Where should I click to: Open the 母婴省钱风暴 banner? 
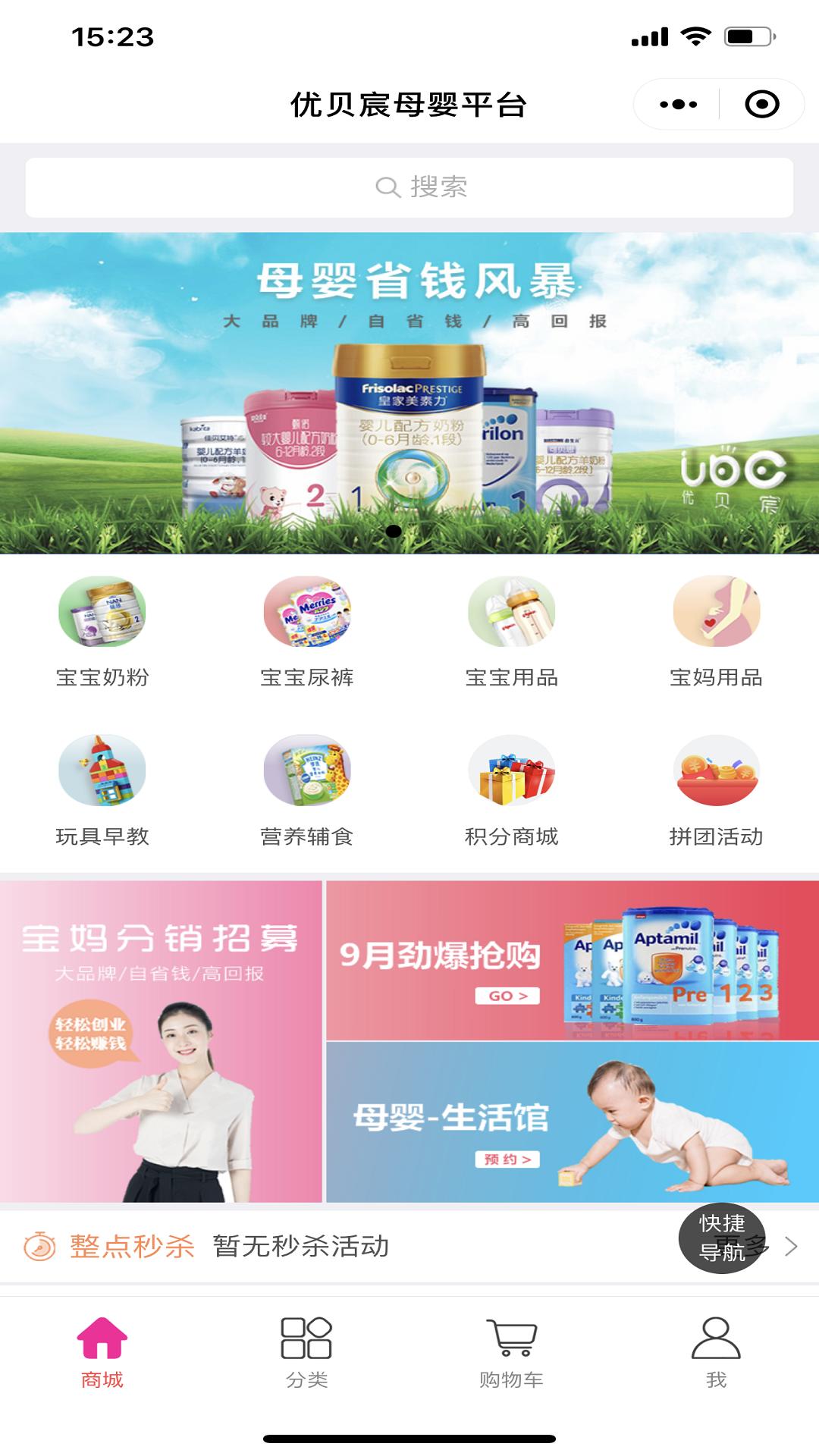tap(409, 393)
